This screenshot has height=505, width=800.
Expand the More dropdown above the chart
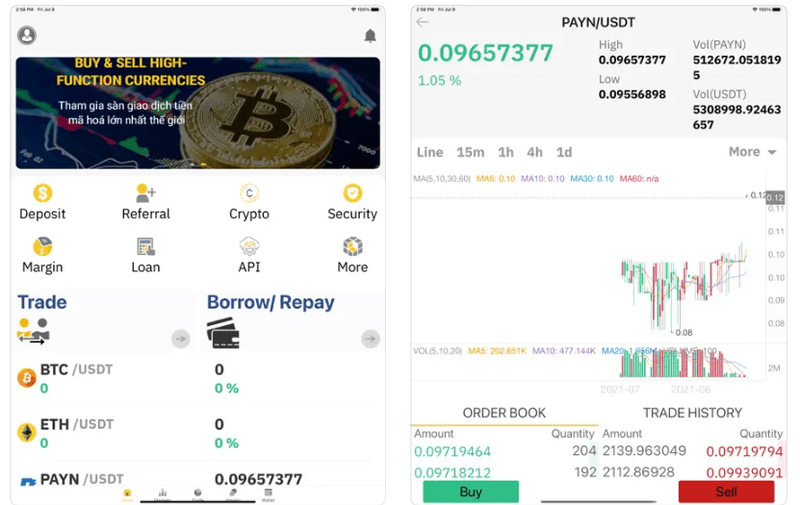click(752, 152)
